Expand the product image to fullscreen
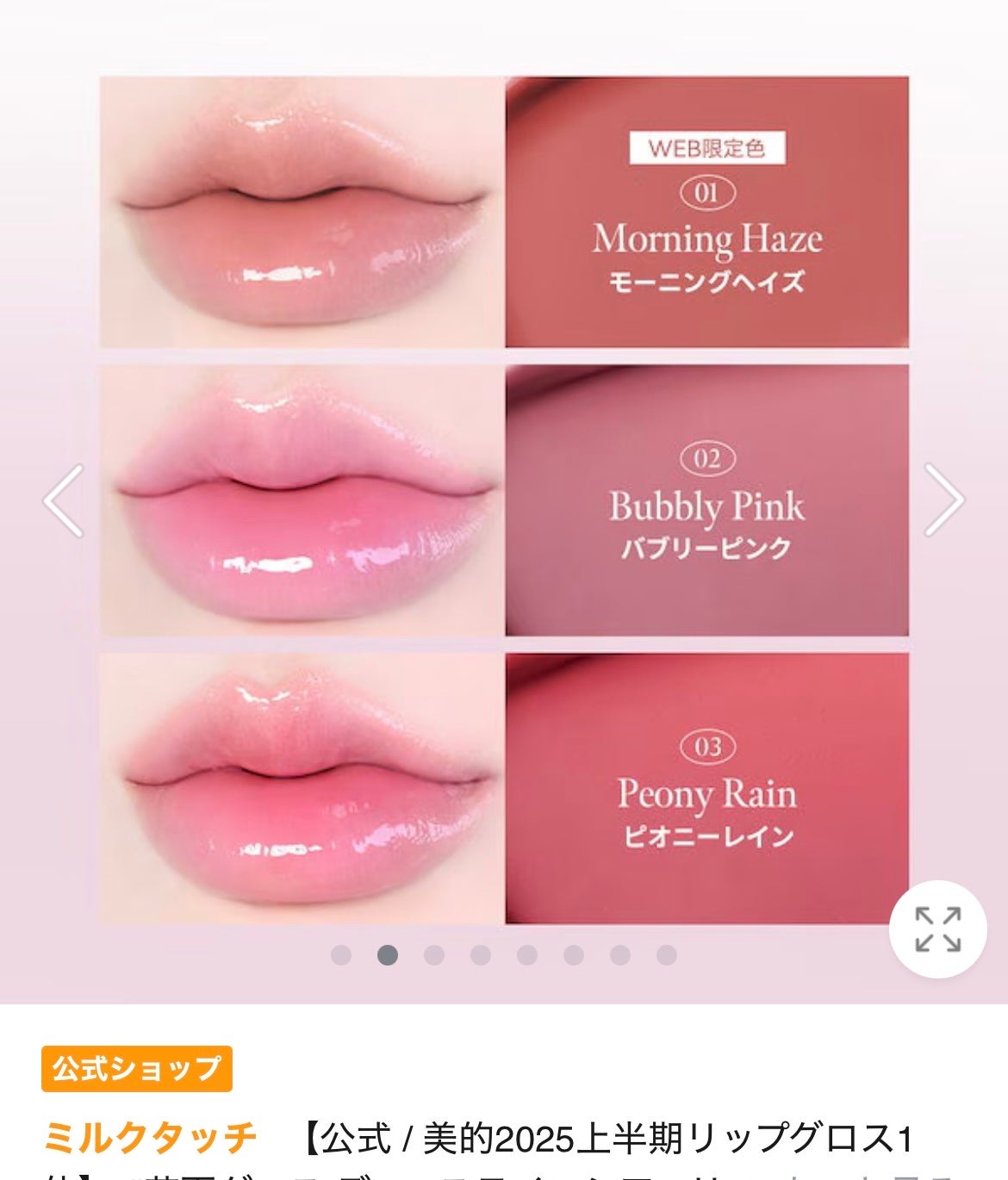Screen dimensions: 1008x1180 pos(937,929)
